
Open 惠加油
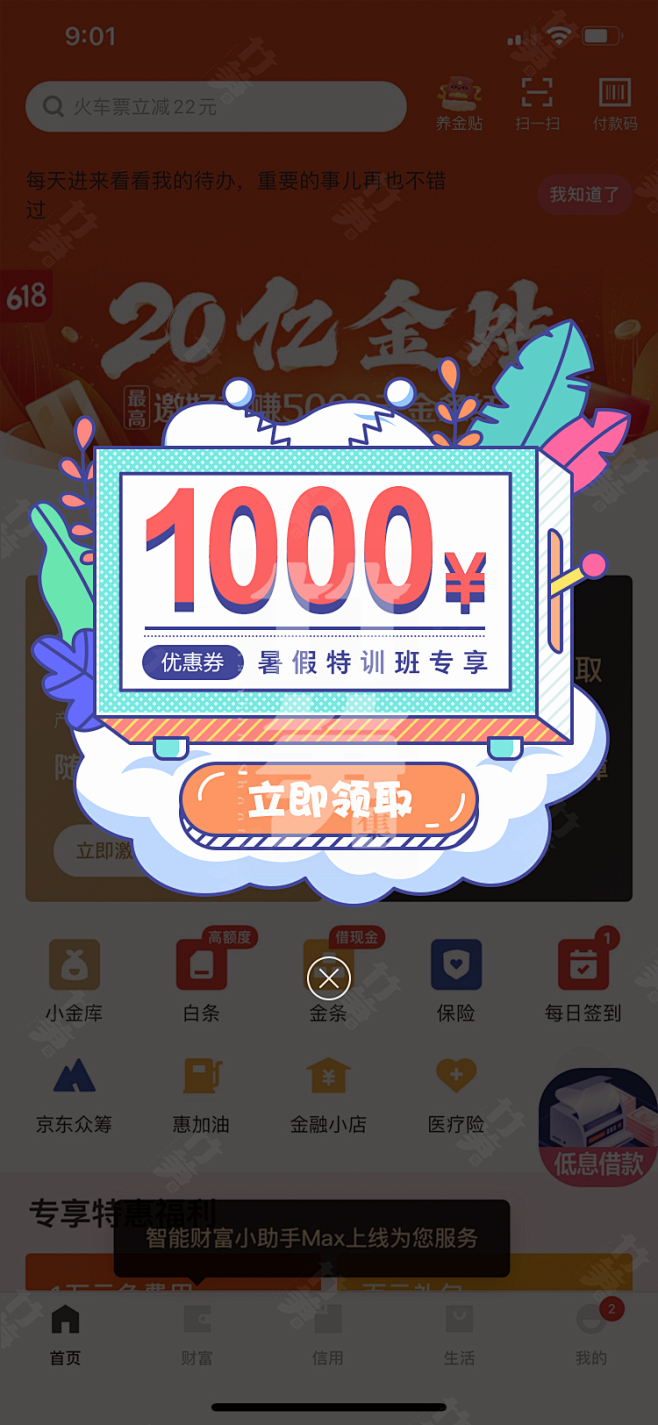[x=201, y=1093]
